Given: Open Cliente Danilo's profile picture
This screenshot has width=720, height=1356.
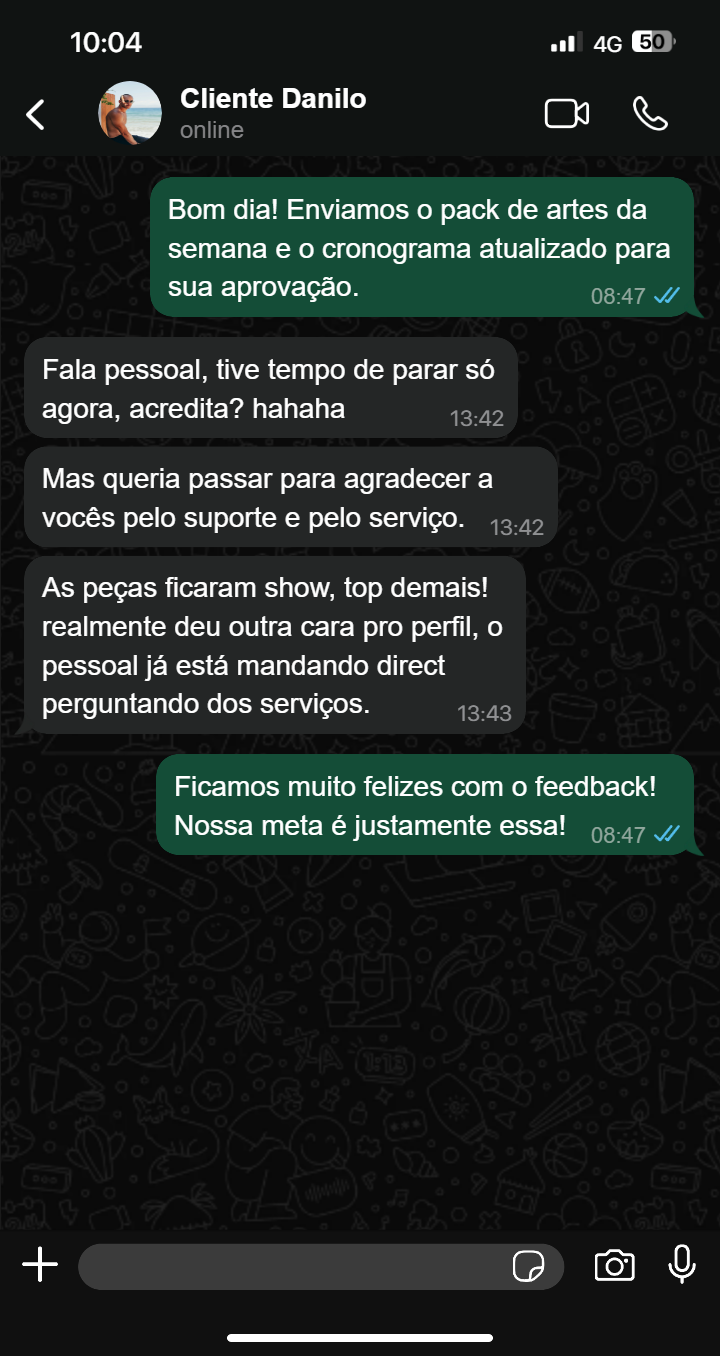Looking at the screenshot, I should click(x=129, y=113).
